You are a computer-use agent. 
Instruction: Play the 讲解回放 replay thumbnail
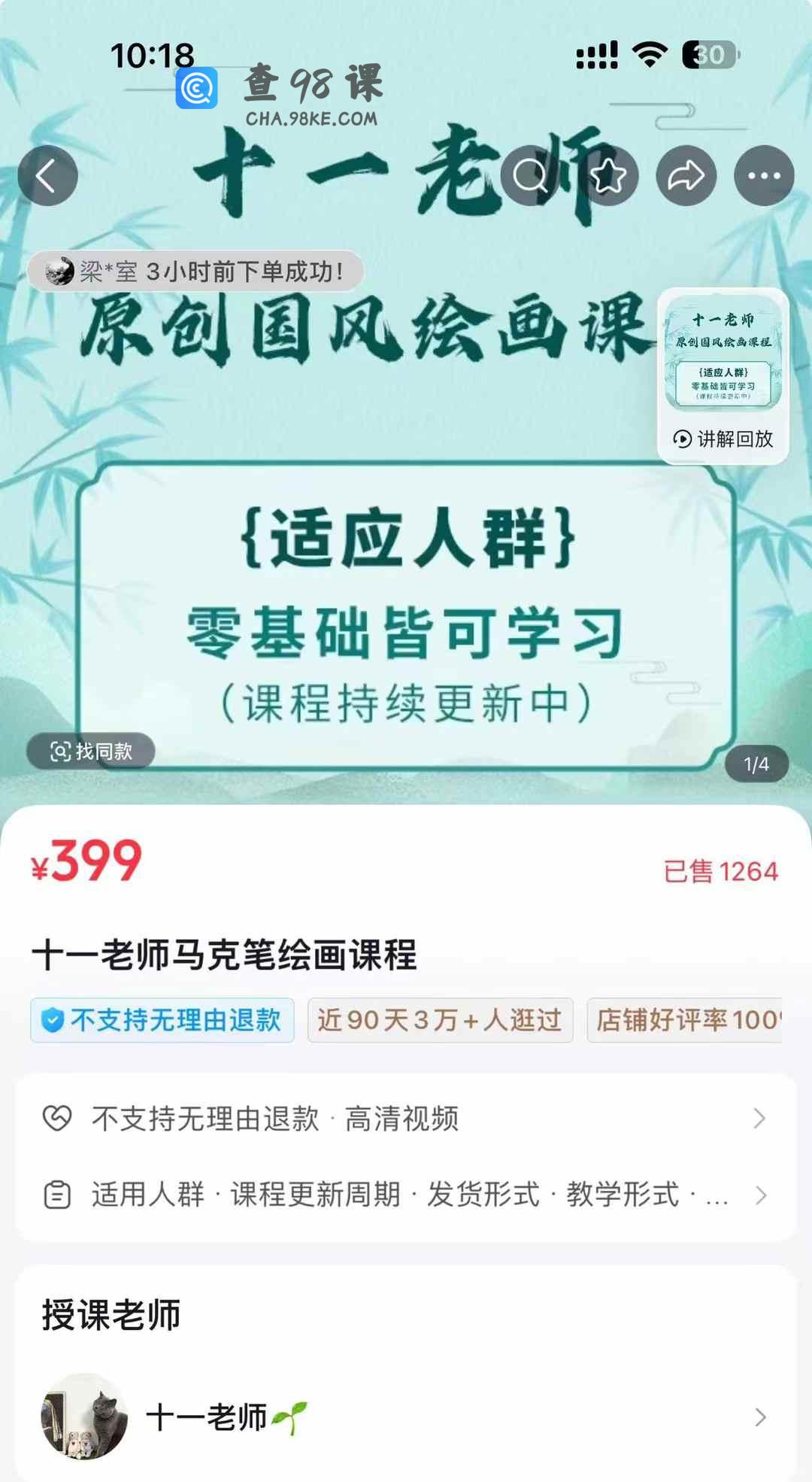pos(723,375)
